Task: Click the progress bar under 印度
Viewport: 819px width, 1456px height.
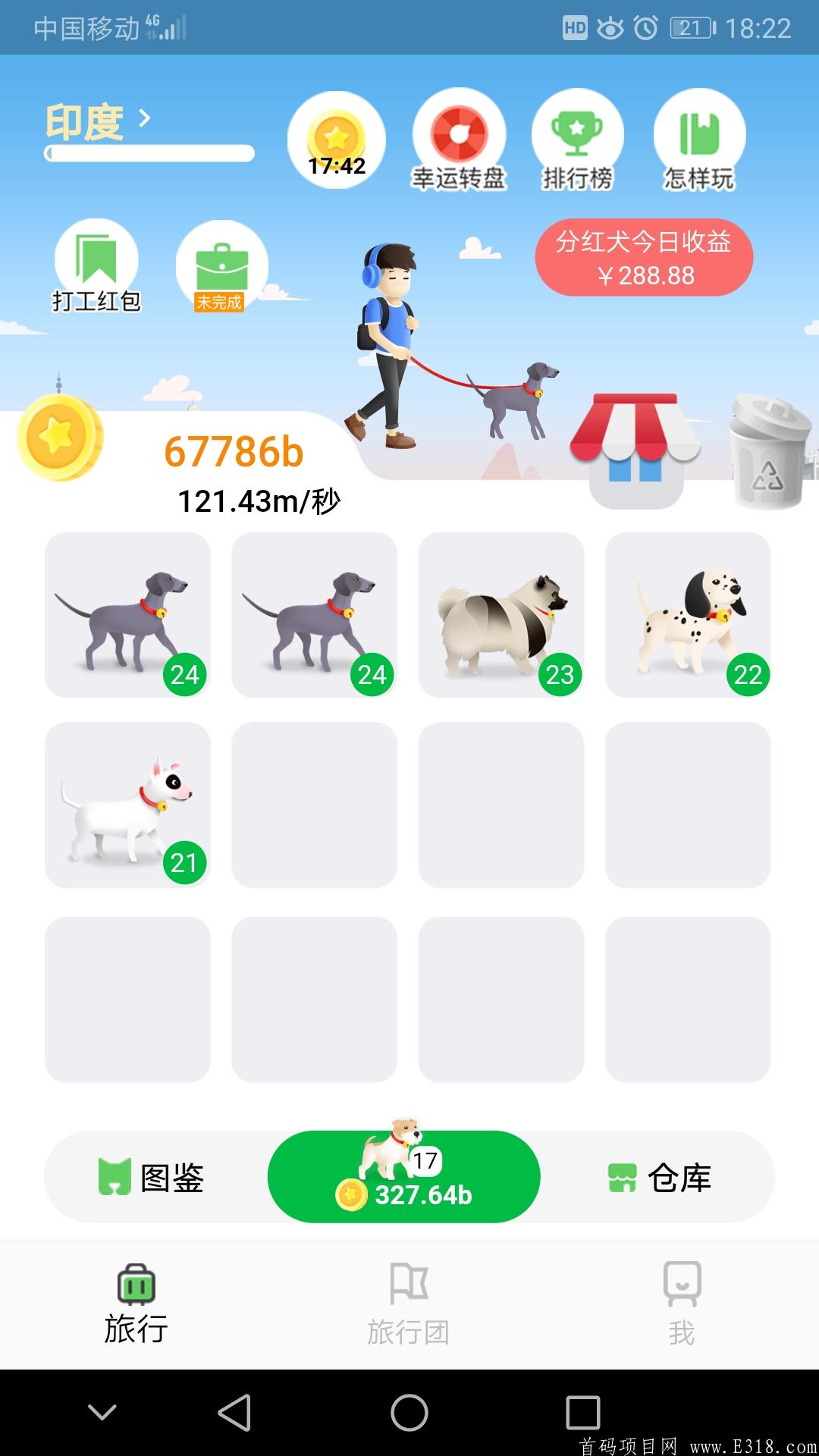Action: click(149, 154)
